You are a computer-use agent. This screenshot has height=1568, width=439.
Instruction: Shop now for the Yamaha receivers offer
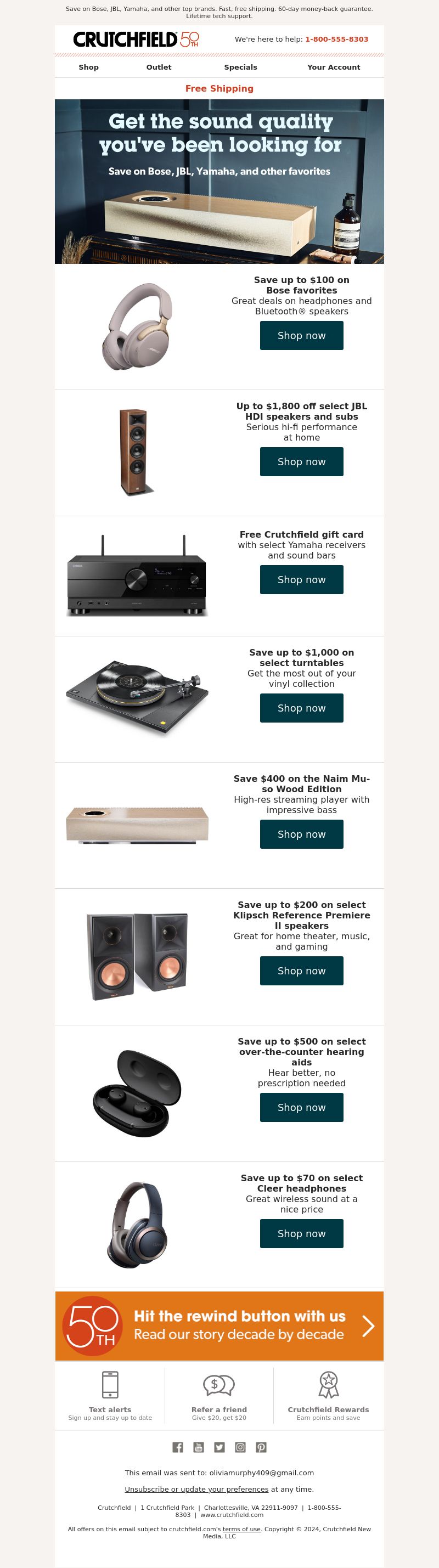click(x=301, y=580)
